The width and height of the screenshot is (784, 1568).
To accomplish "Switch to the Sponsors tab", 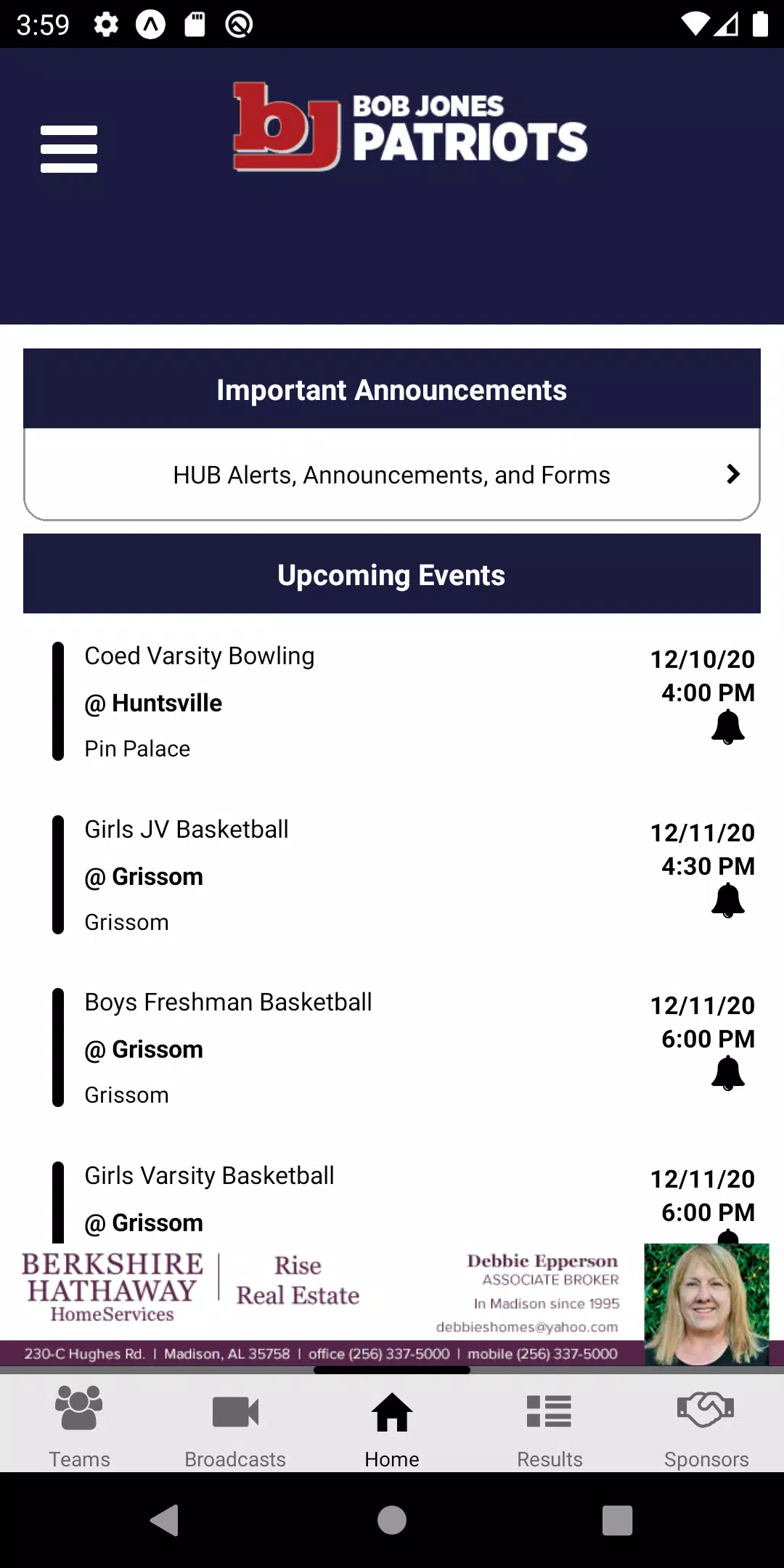I will [x=706, y=1426].
